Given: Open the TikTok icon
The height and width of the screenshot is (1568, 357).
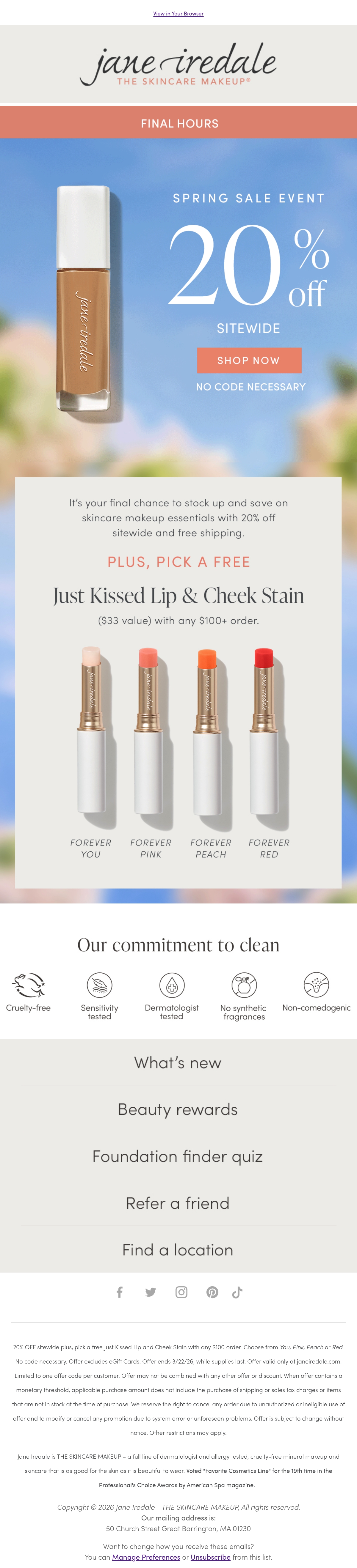Looking at the screenshot, I should 238,1292.
